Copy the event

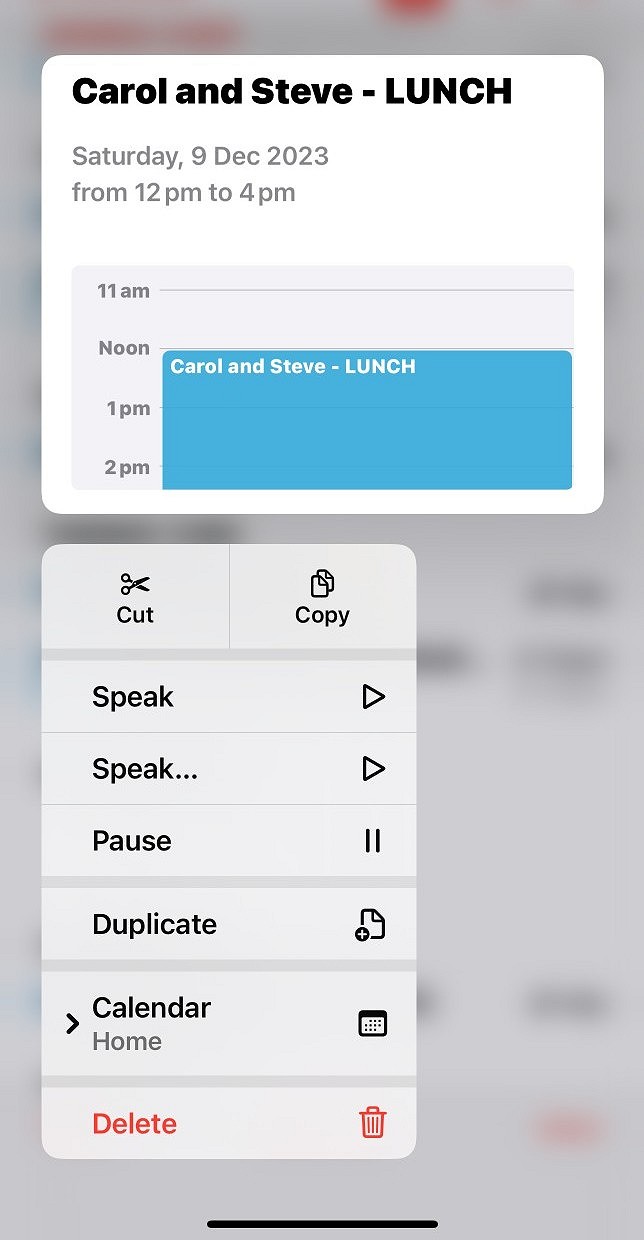tap(322, 597)
